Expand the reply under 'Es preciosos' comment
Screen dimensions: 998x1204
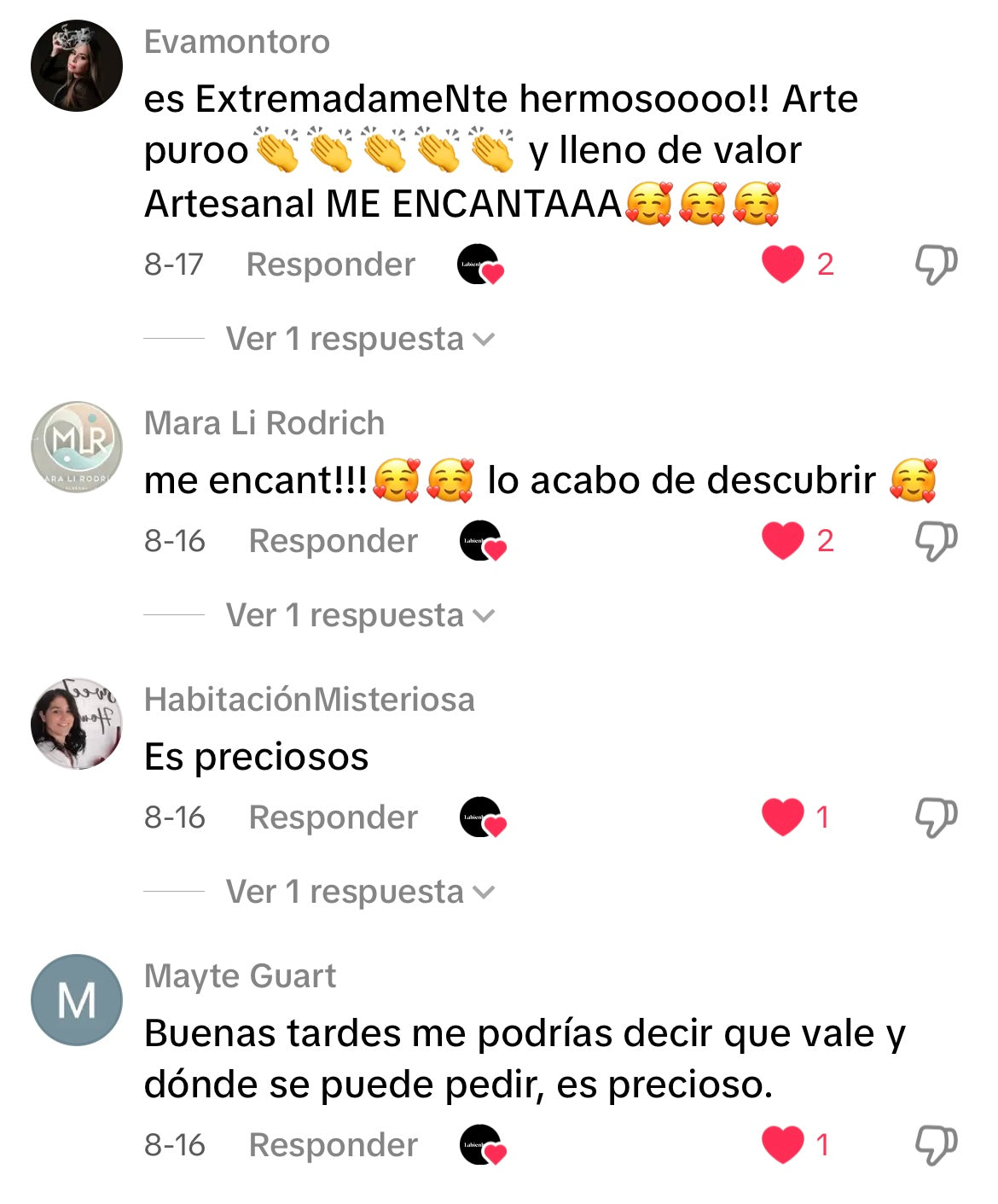point(359,892)
